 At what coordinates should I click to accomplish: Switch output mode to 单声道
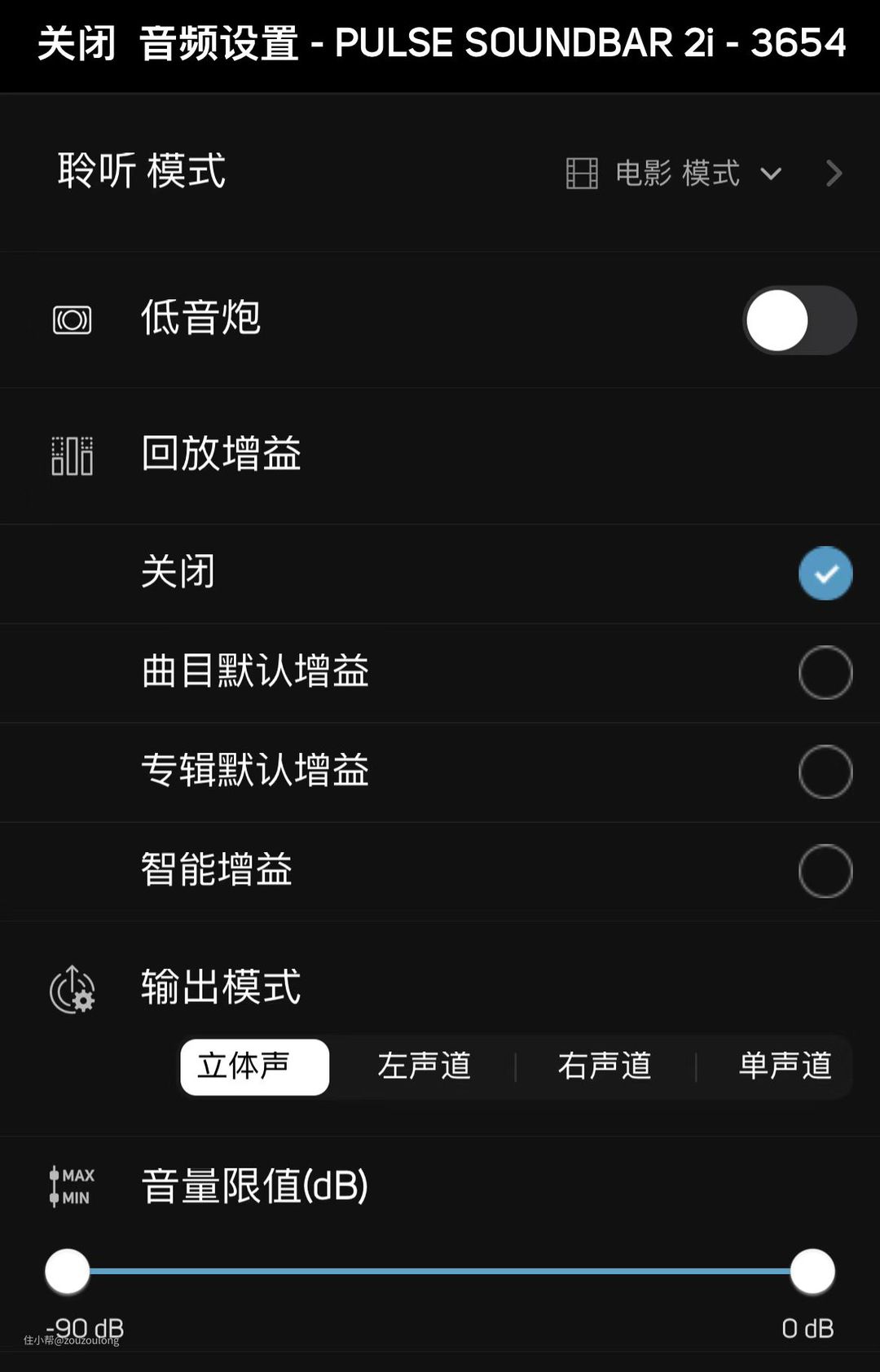point(784,1066)
